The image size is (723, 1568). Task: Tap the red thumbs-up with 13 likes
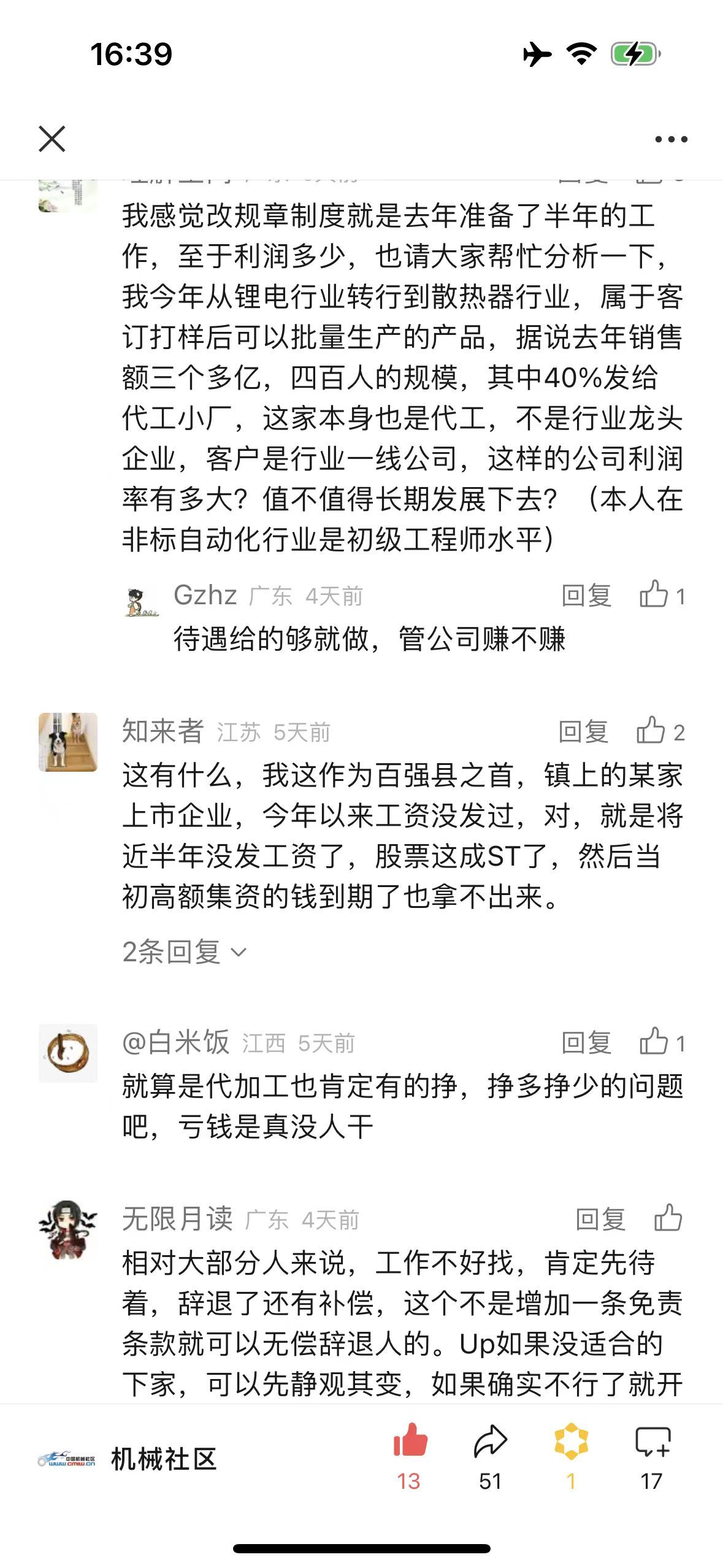(x=409, y=1440)
